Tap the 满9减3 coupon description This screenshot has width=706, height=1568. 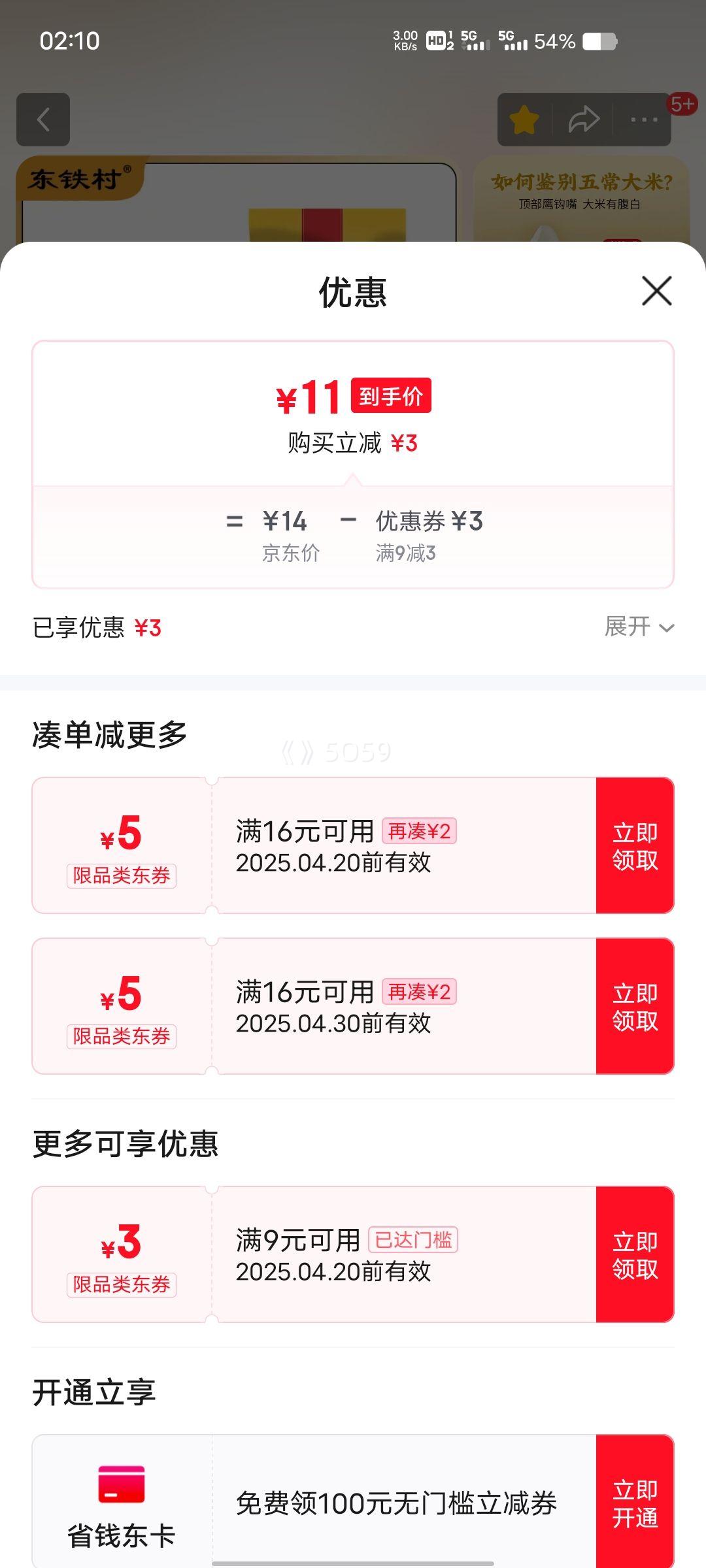click(407, 553)
